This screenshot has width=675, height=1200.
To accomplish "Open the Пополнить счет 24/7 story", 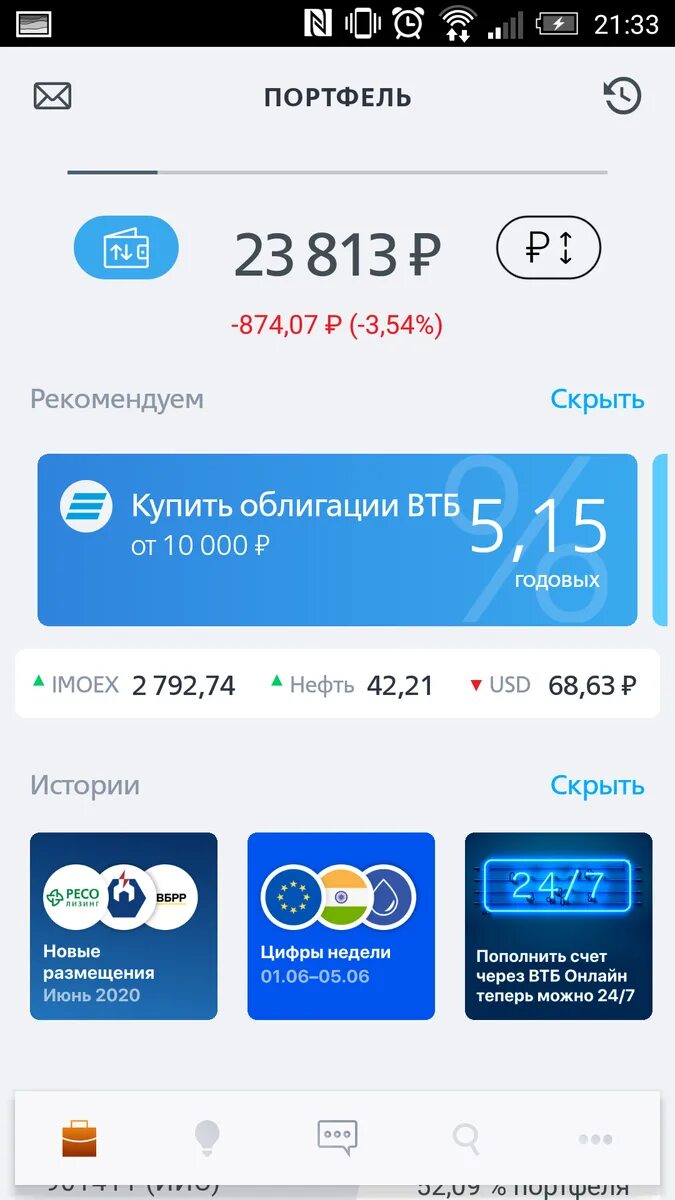I will click(x=558, y=926).
